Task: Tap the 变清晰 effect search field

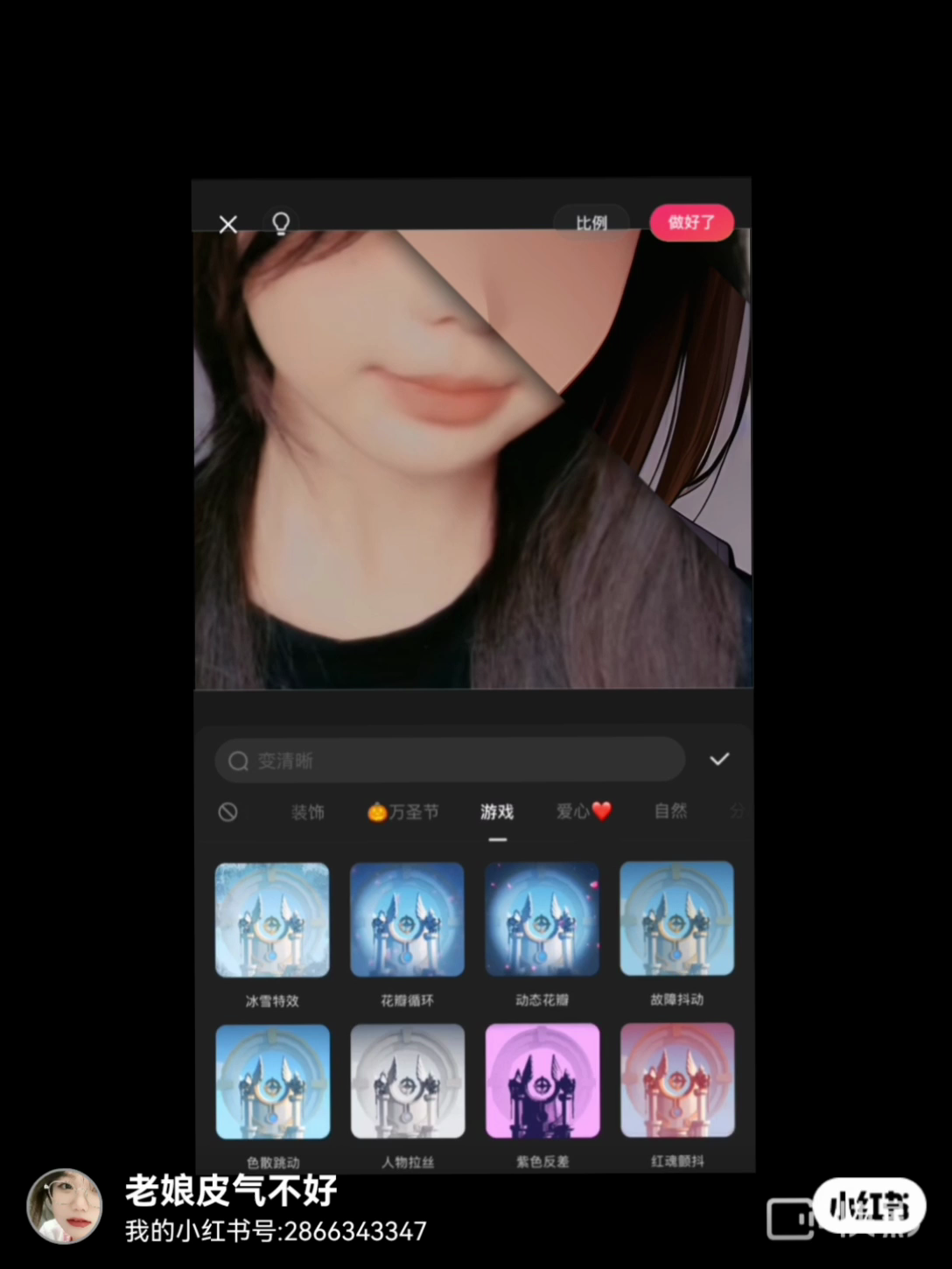Action: click(450, 760)
